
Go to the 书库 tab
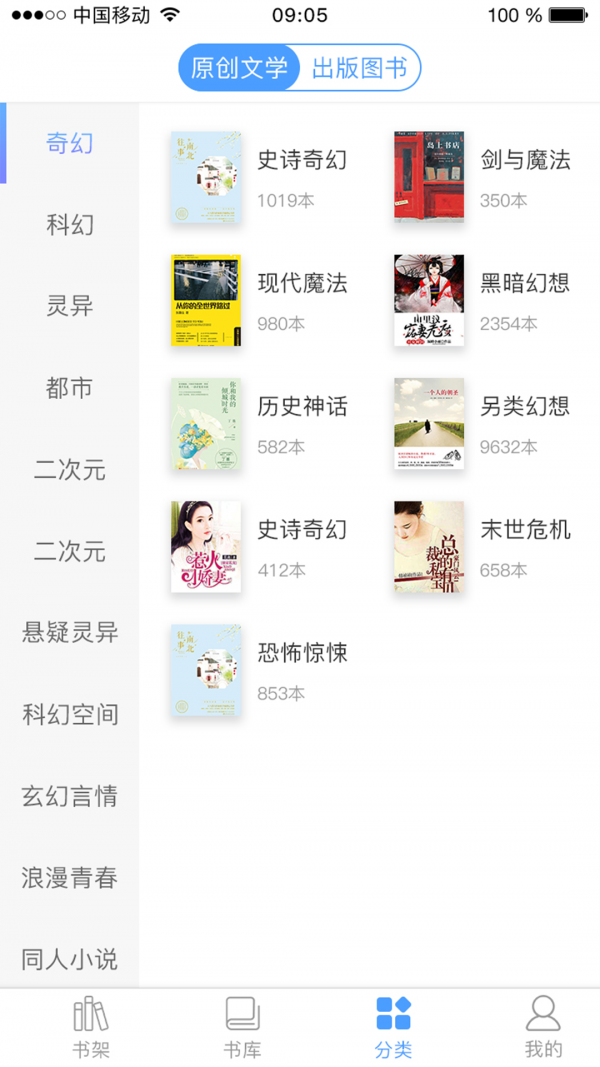(242, 1026)
